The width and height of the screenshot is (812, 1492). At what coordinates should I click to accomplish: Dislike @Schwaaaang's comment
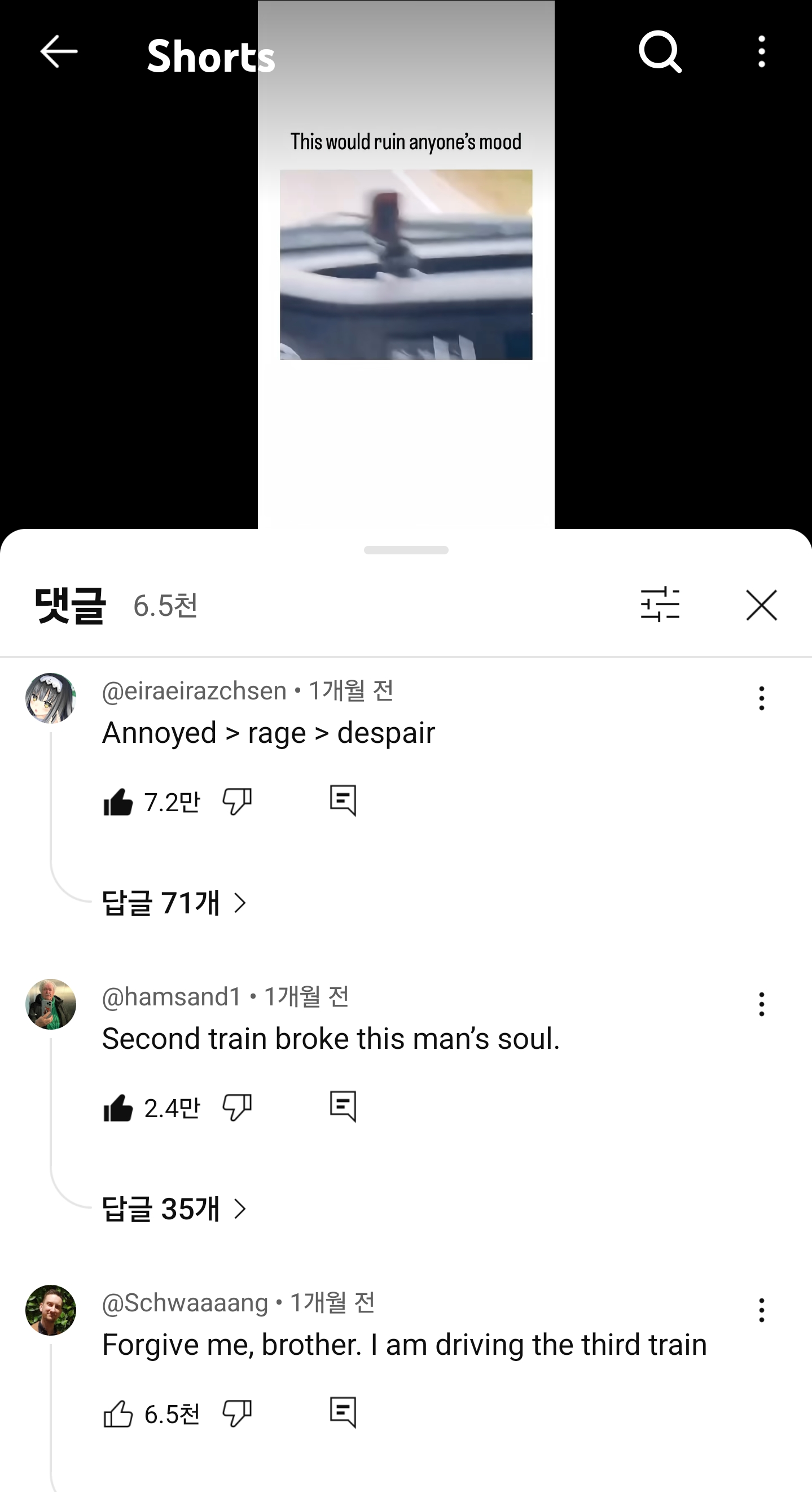pyautogui.click(x=236, y=1414)
